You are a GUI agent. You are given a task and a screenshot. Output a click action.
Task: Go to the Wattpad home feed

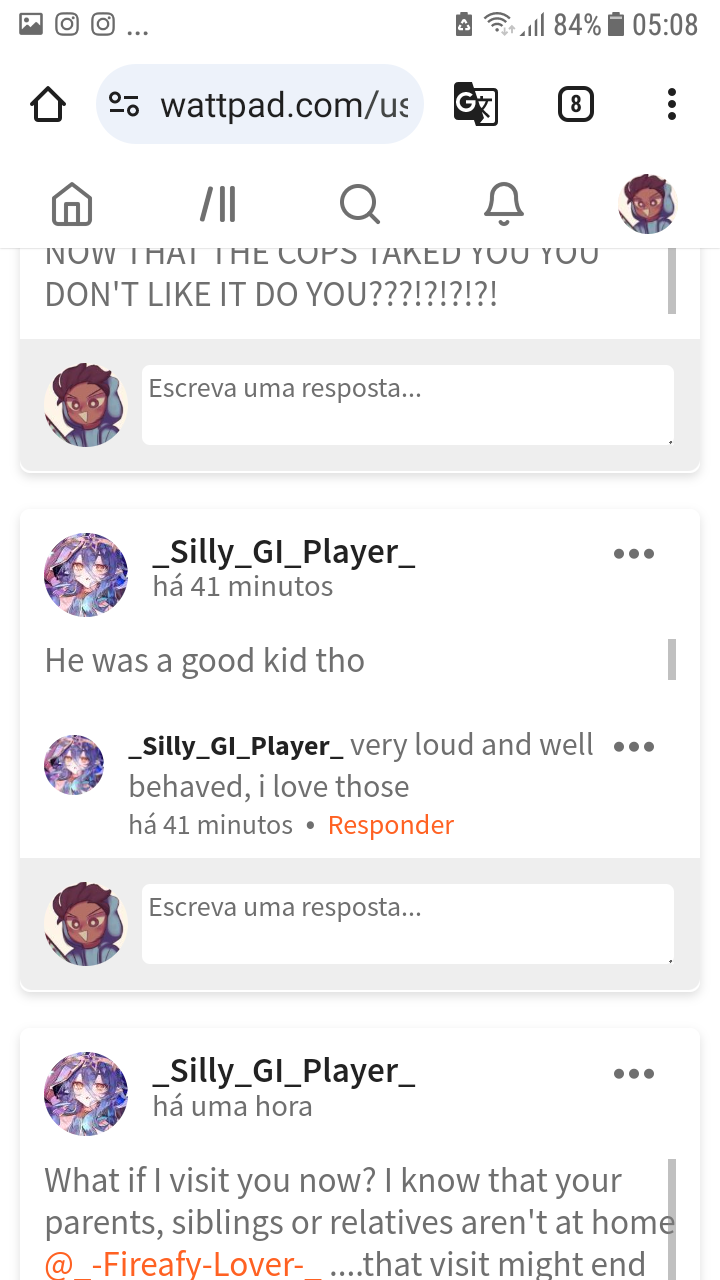(71, 204)
